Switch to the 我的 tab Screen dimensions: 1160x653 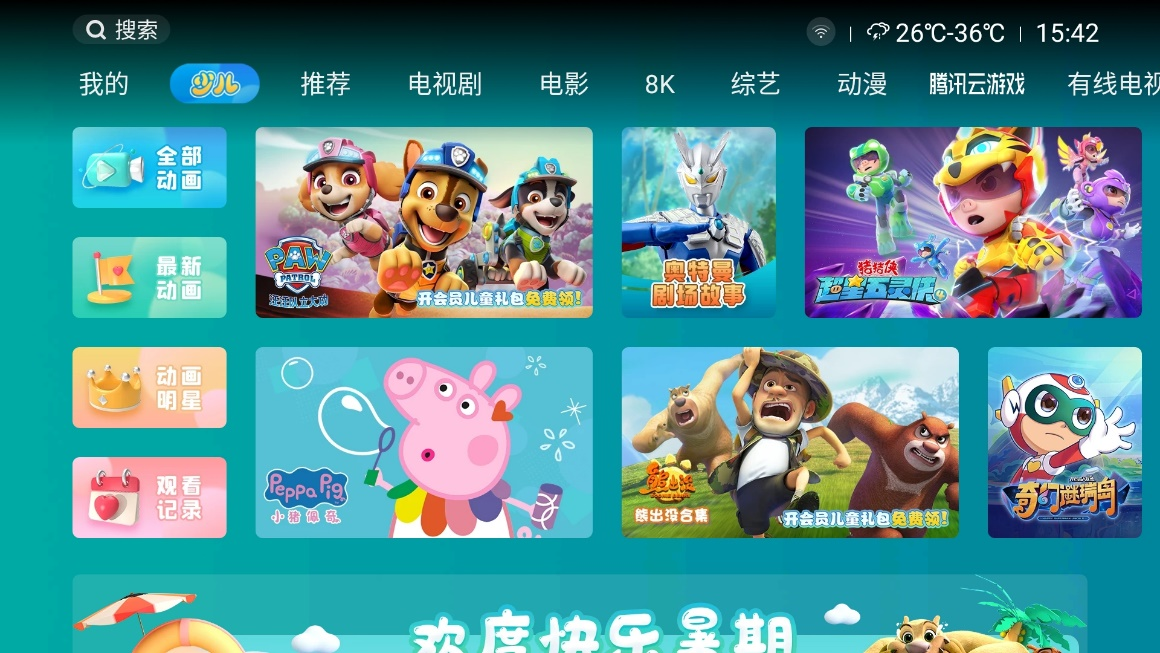[104, 84]
